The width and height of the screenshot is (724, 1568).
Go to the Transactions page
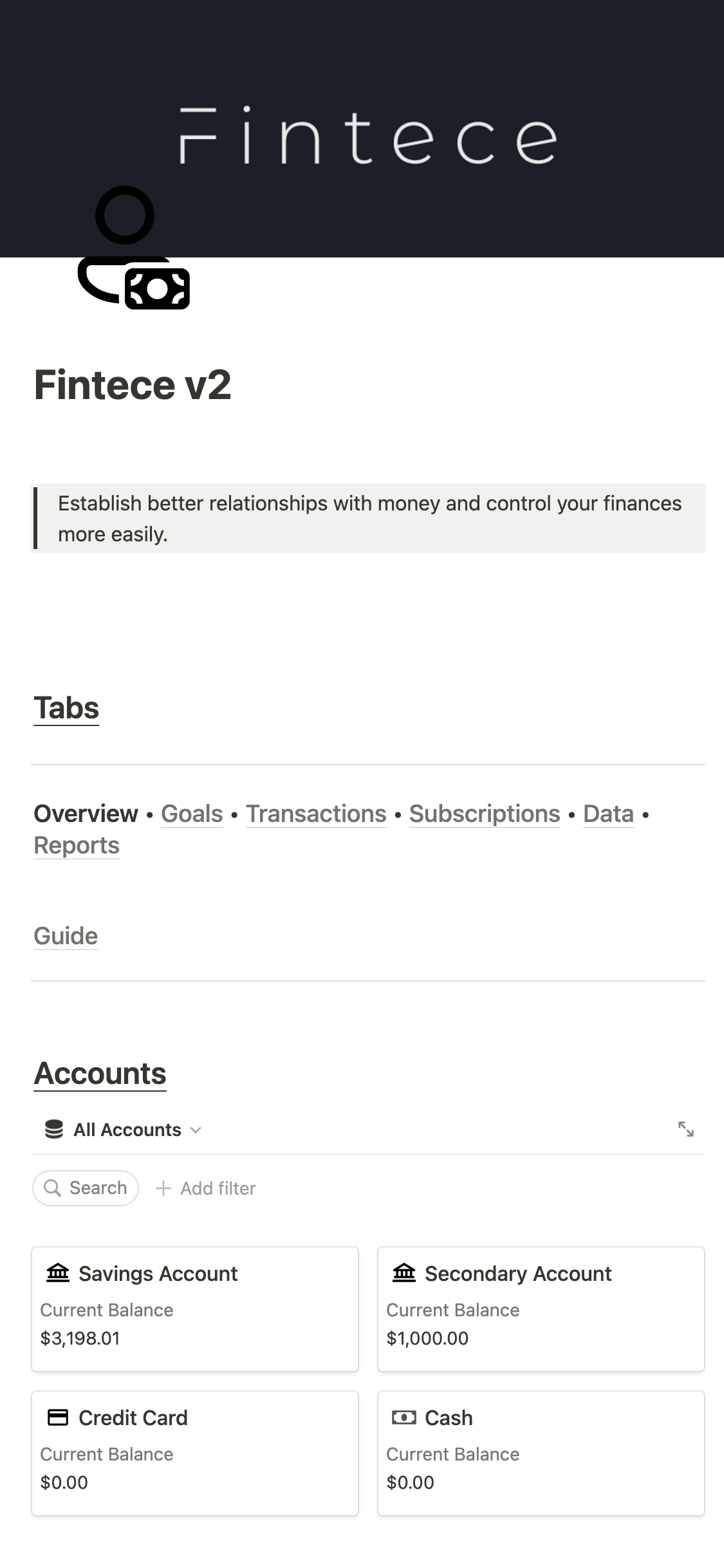click(316, 814)
